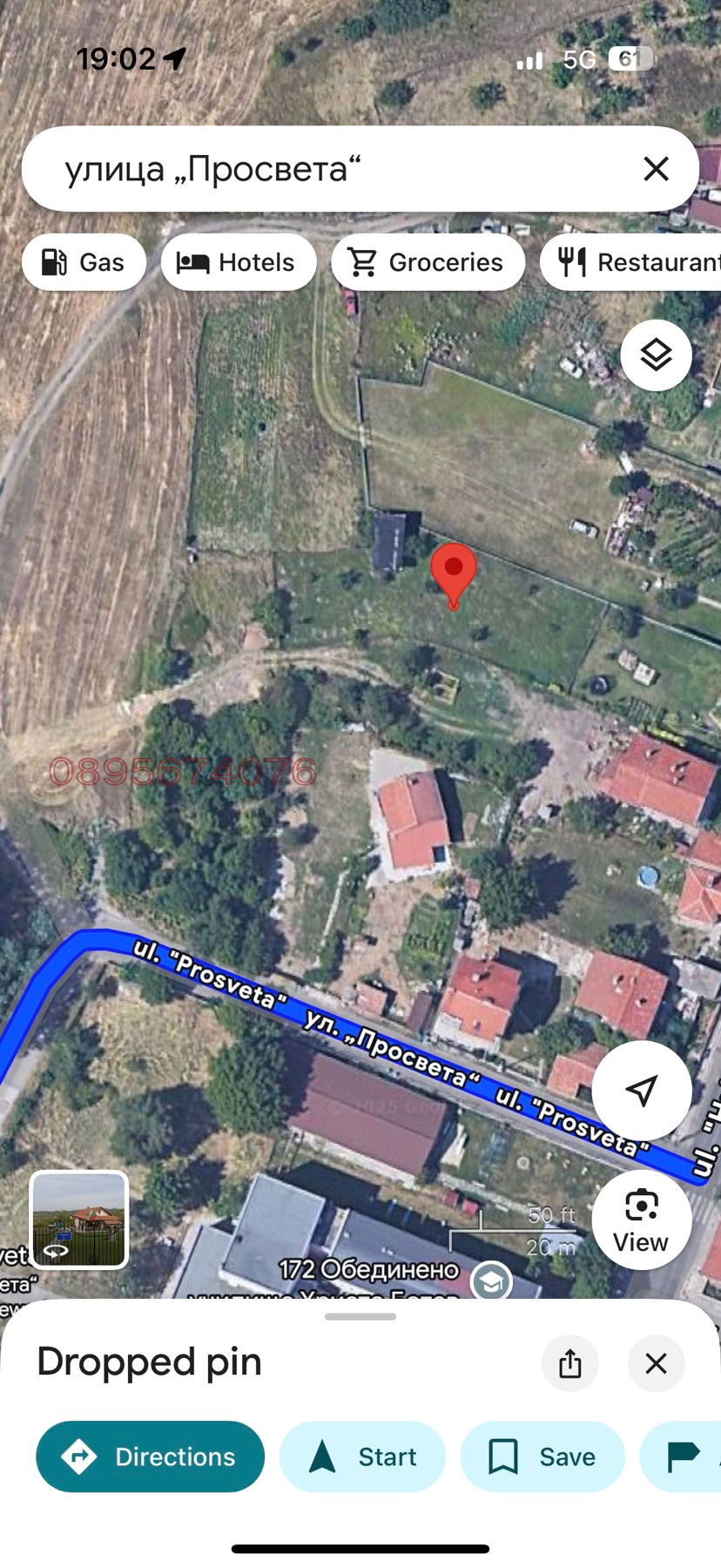Open the 172 Обединено school marker
Screen dimensions: 721x1568
(x=491, y=1281)
